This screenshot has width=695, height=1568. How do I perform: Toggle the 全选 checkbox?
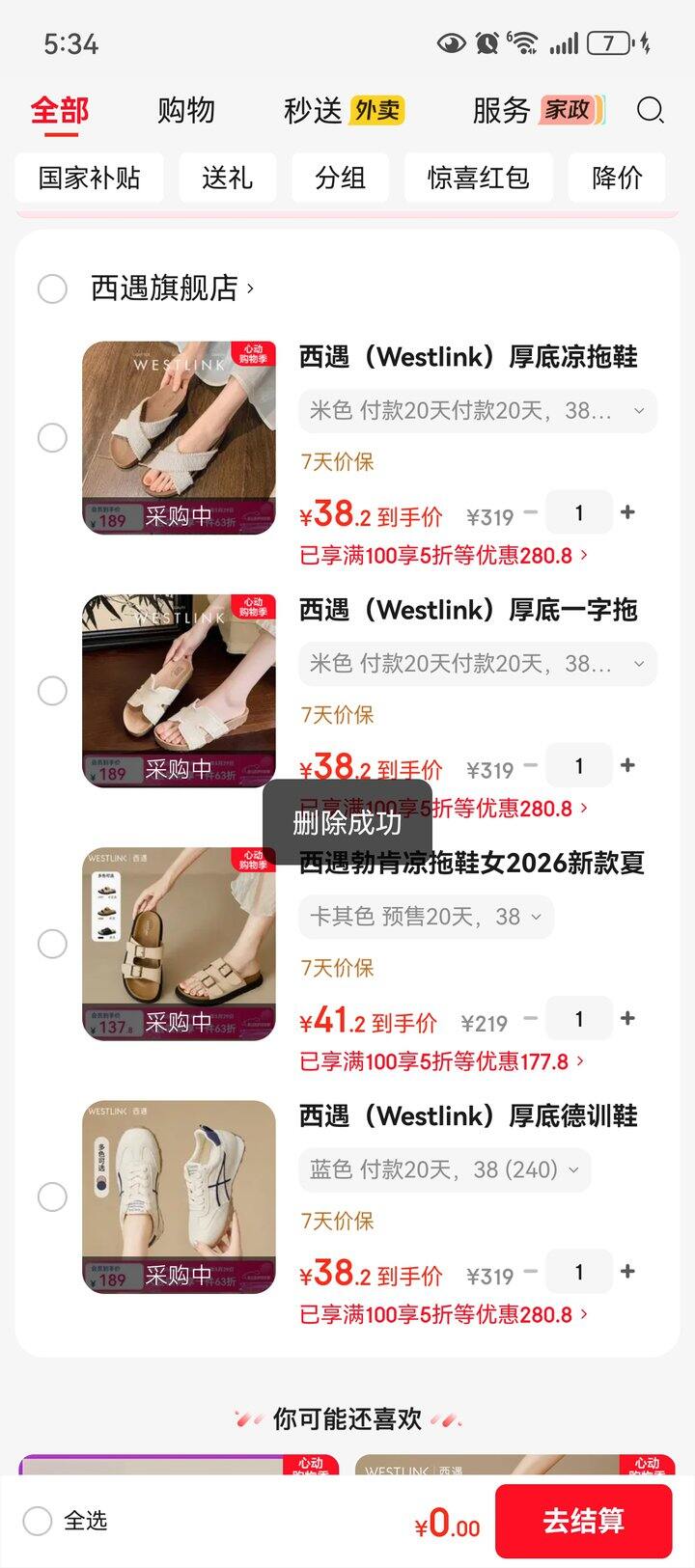(38, 1521)
